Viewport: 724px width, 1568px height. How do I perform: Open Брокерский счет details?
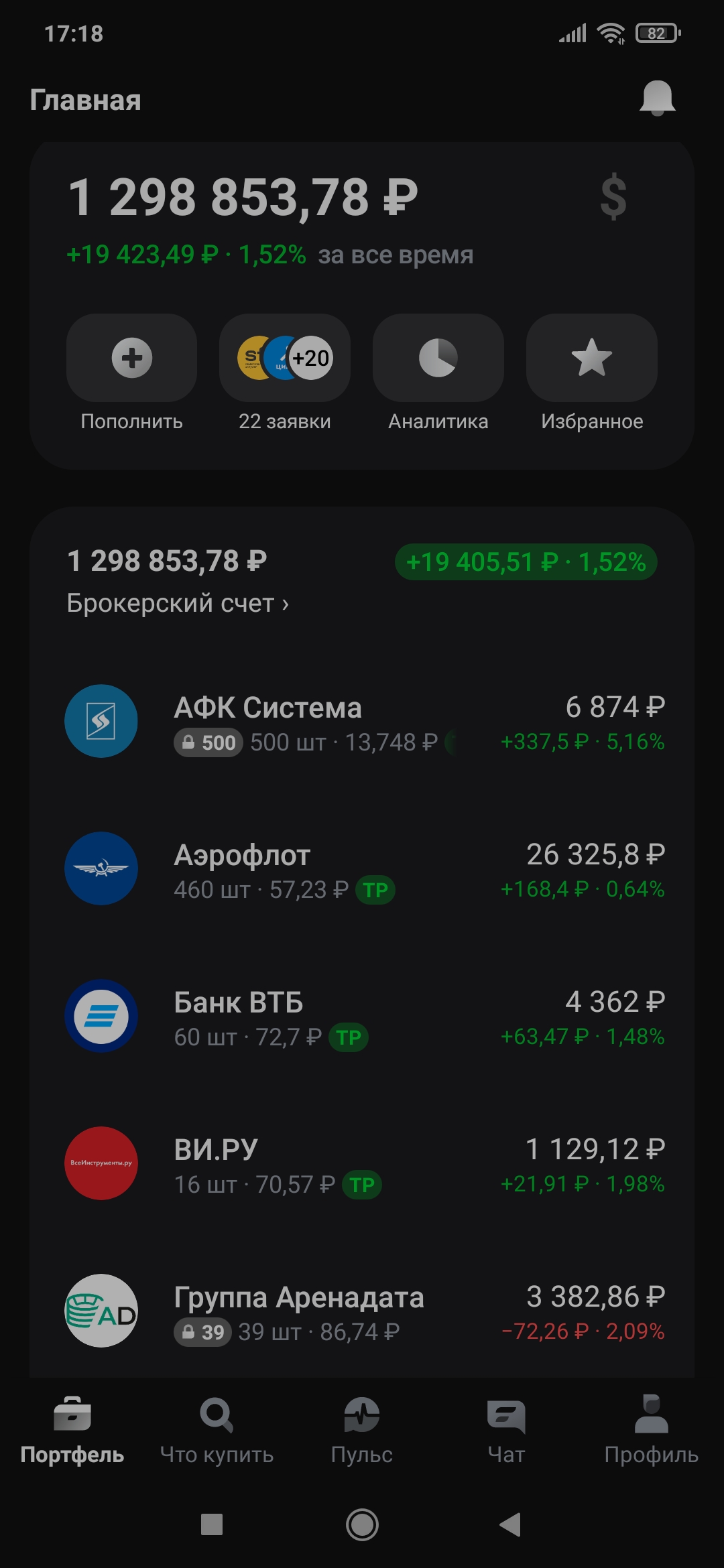point(178,603)
